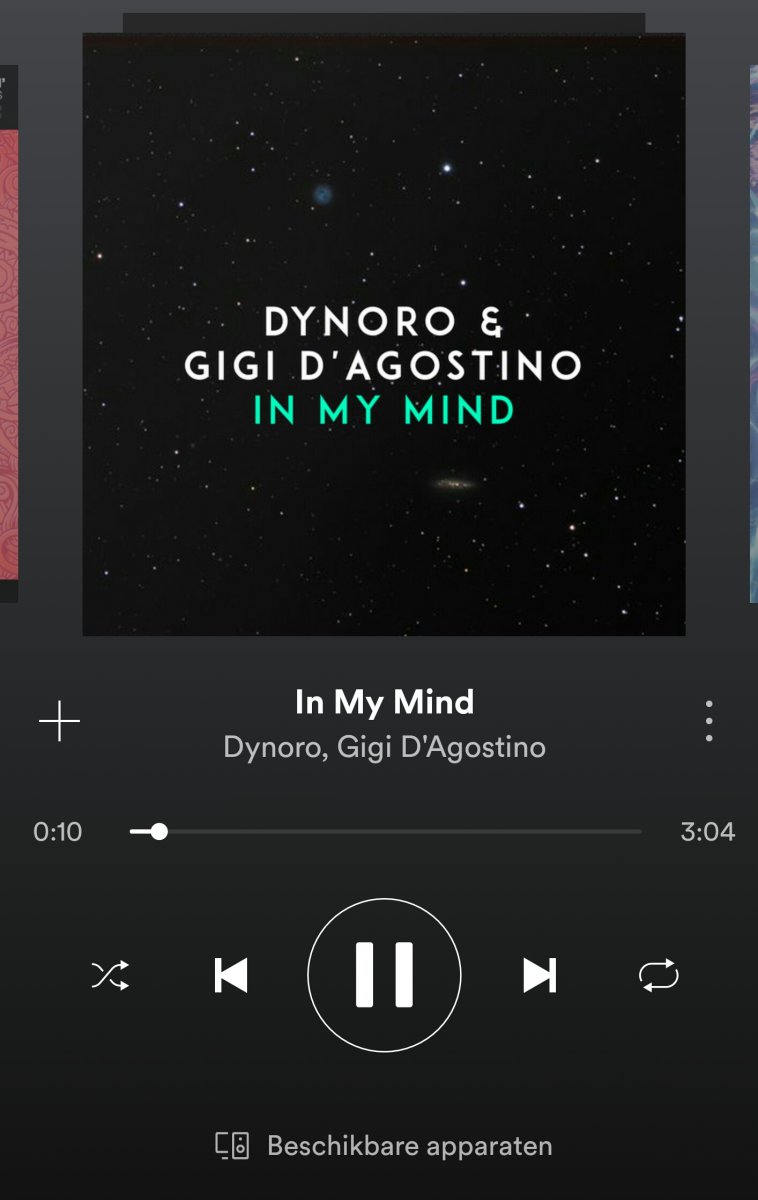This screenshot has height=1200, width=758.
Task: Tap the In My Mind album artwork
Action: 384,335
